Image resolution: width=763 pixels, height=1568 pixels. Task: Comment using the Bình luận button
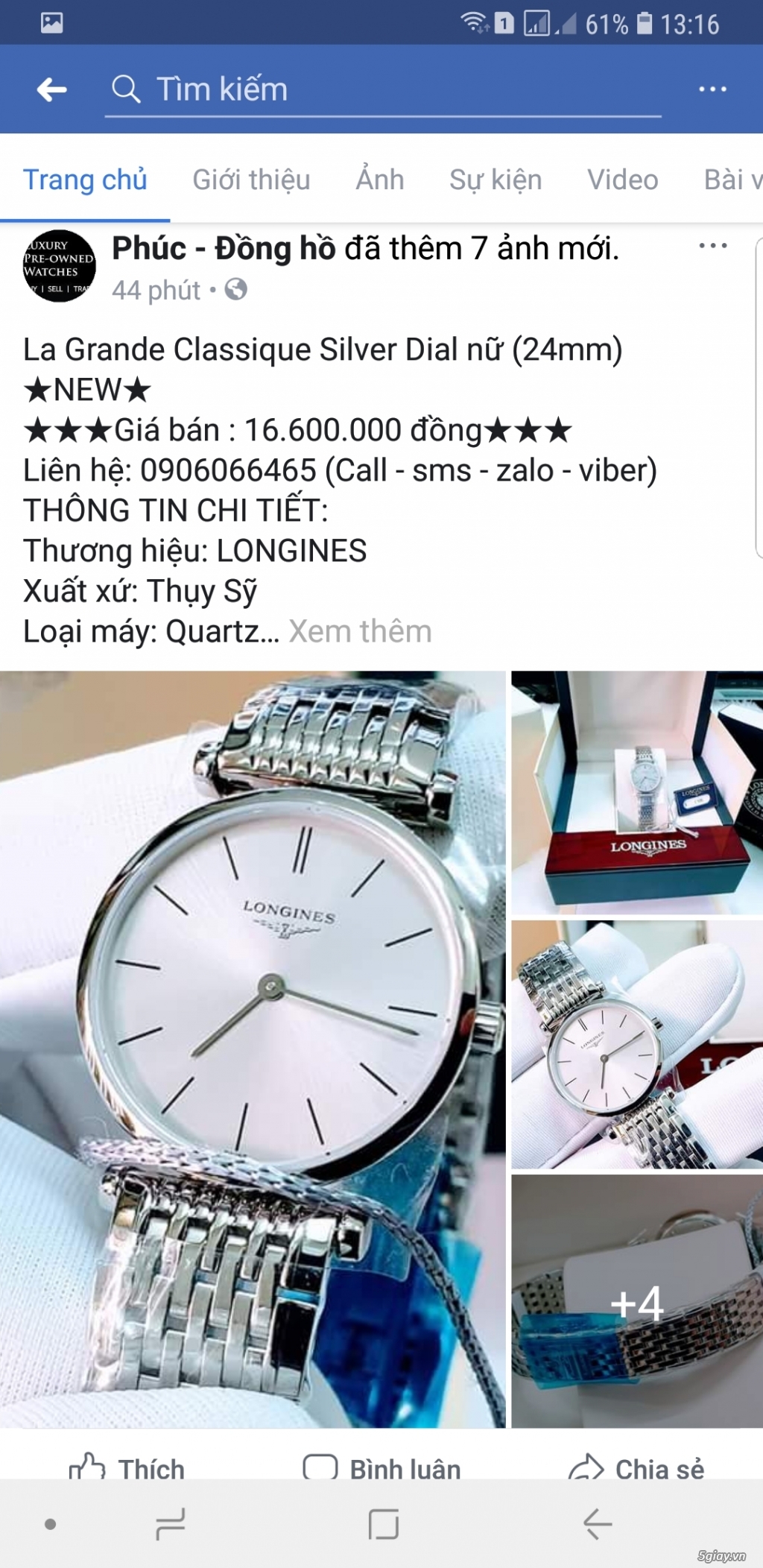(381, 1468)
